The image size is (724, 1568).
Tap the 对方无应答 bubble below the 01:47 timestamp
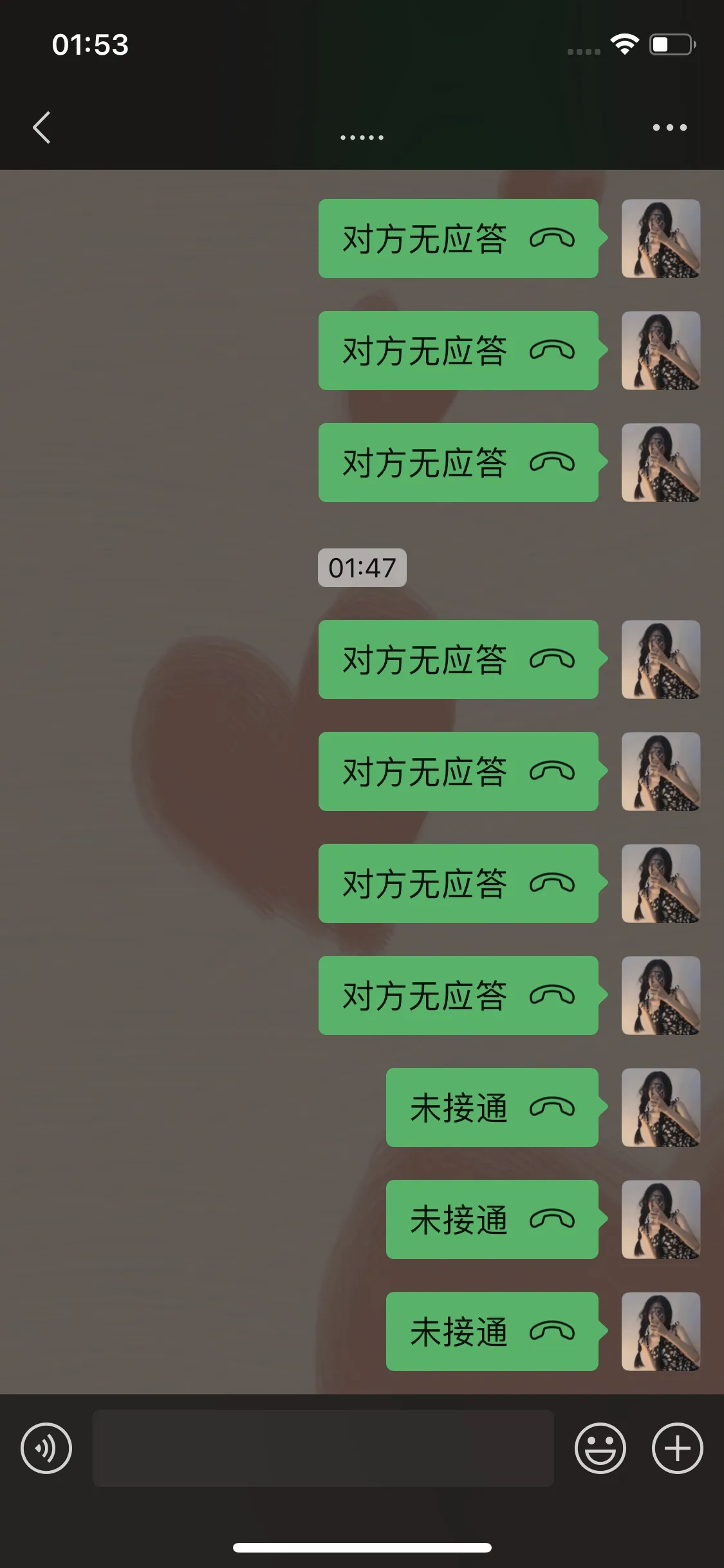click(x=458, y=658)
